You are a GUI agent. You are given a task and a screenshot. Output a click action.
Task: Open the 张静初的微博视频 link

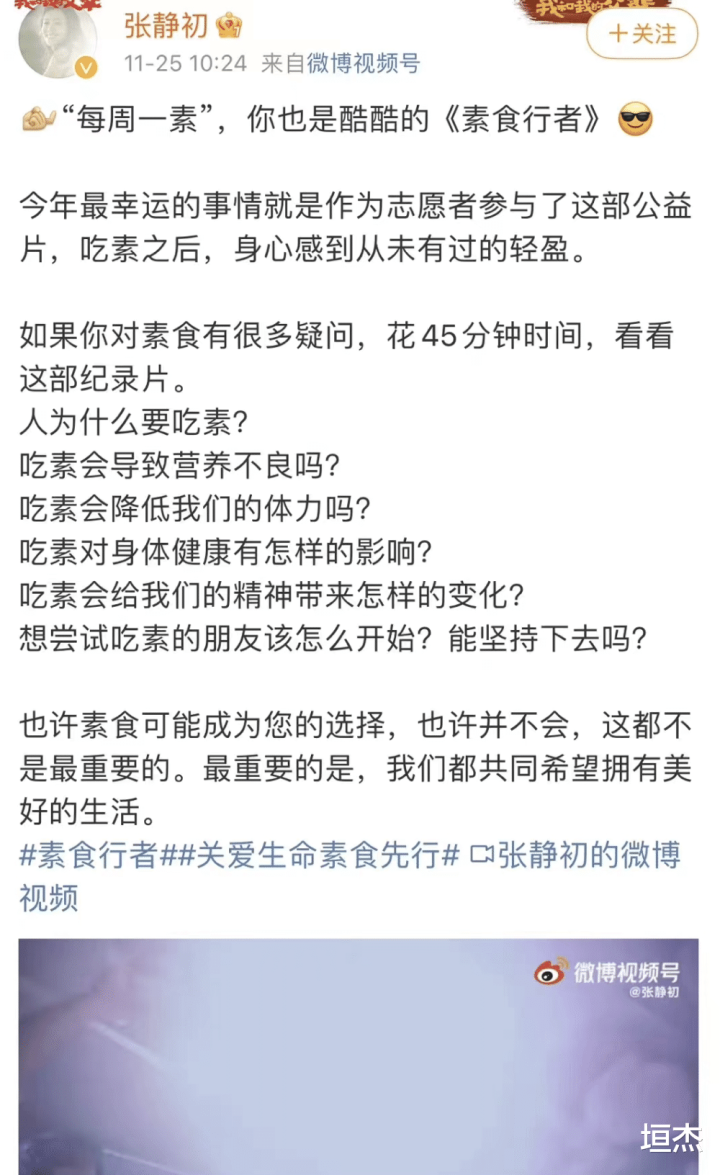click(351, 876)
